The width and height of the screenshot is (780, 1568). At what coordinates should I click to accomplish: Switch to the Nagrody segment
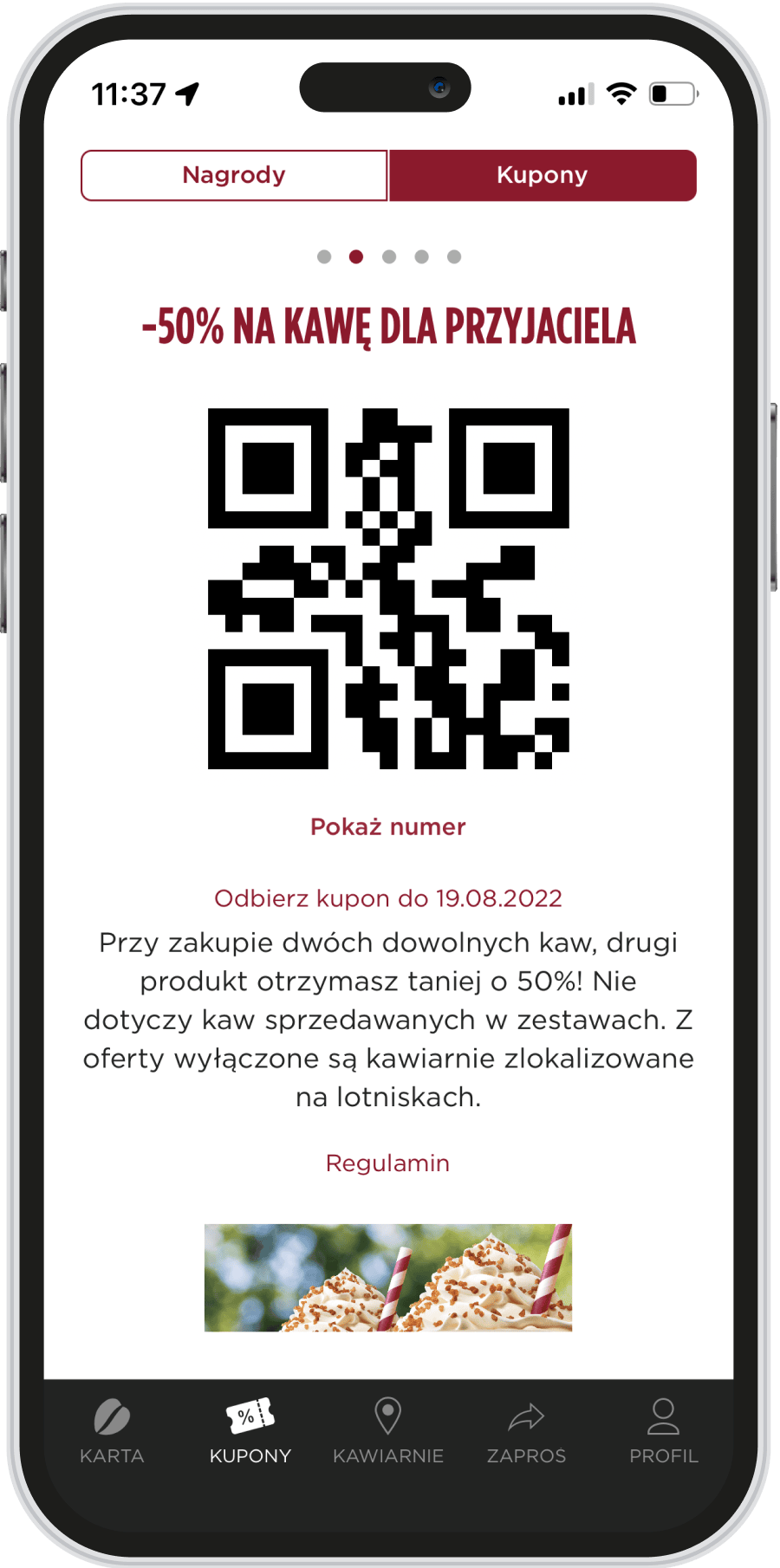pyautogui.click(x=234, y=175)
